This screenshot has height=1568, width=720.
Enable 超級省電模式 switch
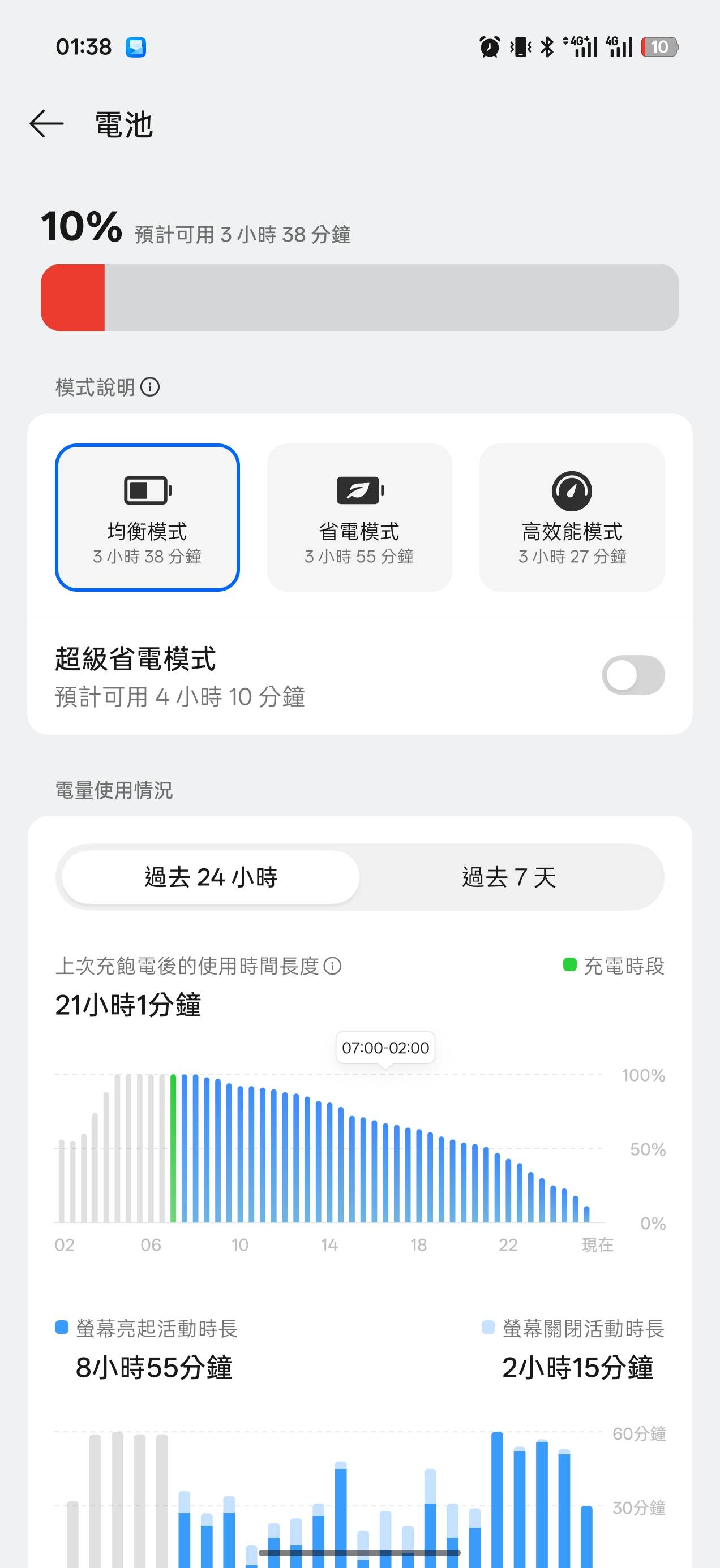633,675
